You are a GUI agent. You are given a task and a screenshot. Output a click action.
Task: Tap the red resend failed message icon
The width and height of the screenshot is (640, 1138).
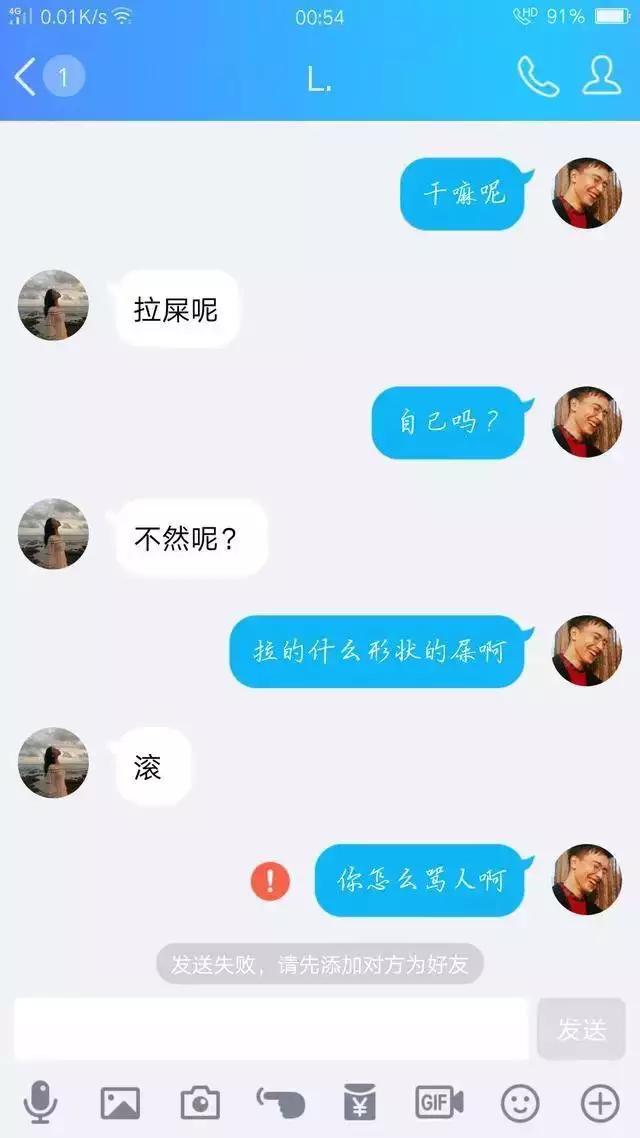click(x=270, y=881)
